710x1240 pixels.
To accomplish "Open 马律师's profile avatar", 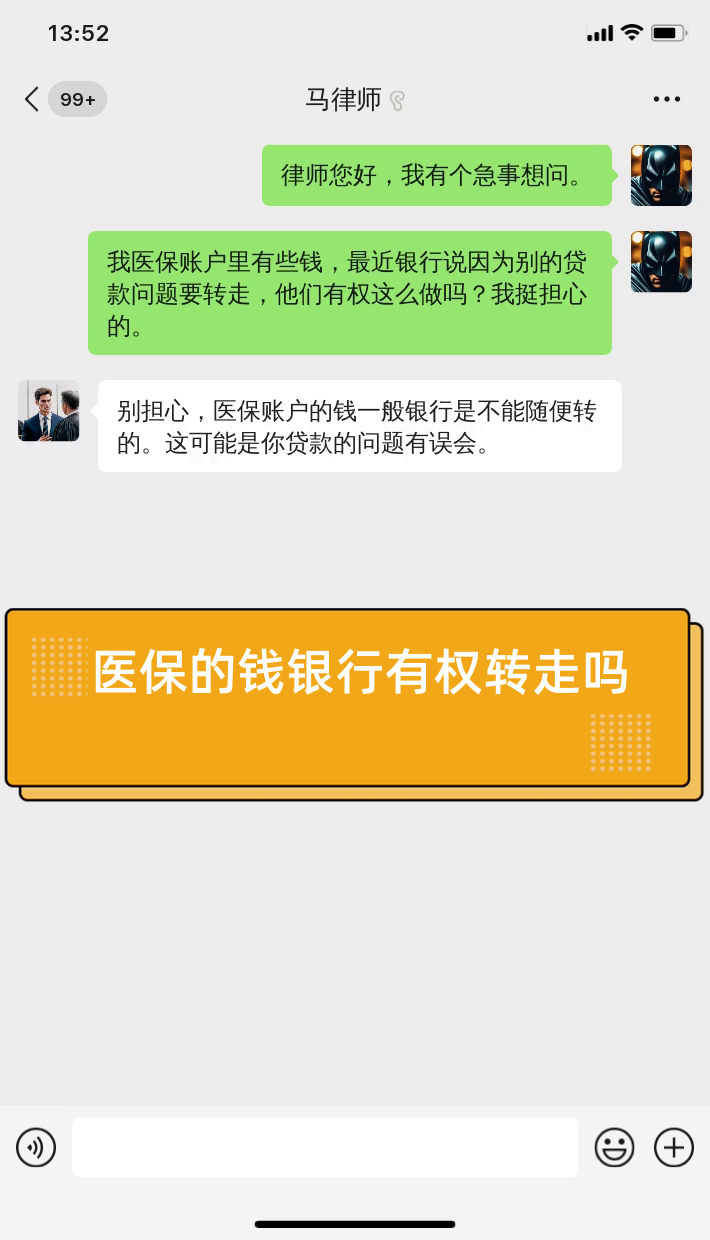I will tap(48, 411).
